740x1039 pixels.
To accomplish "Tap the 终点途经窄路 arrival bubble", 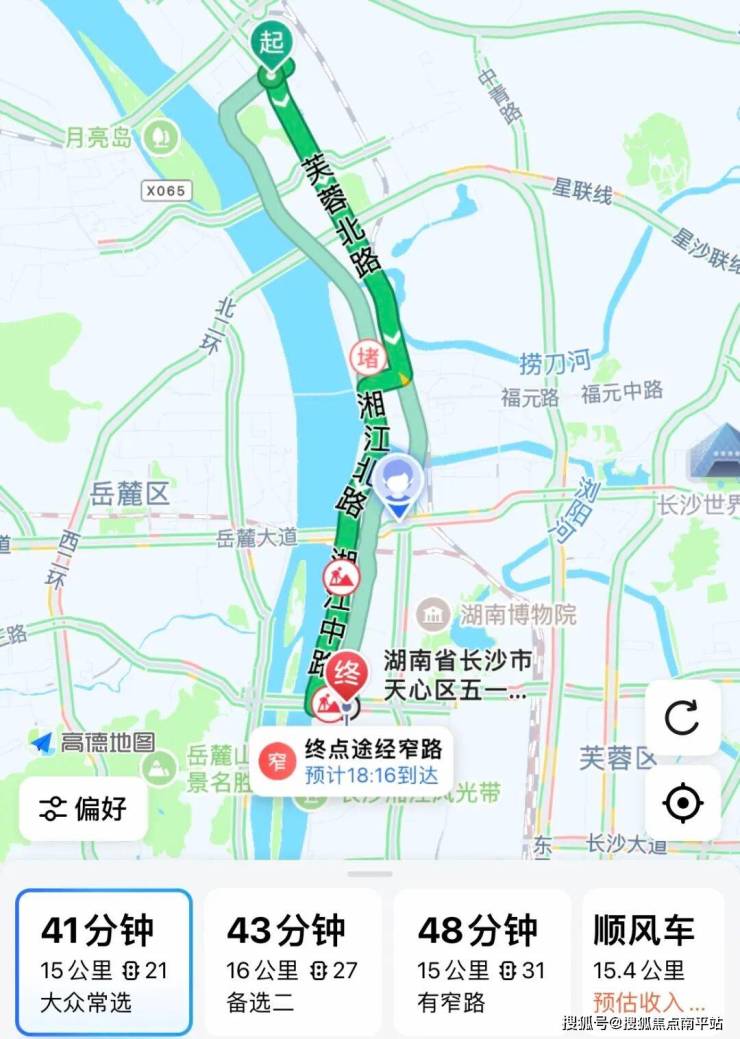I will tap(351, 761).
